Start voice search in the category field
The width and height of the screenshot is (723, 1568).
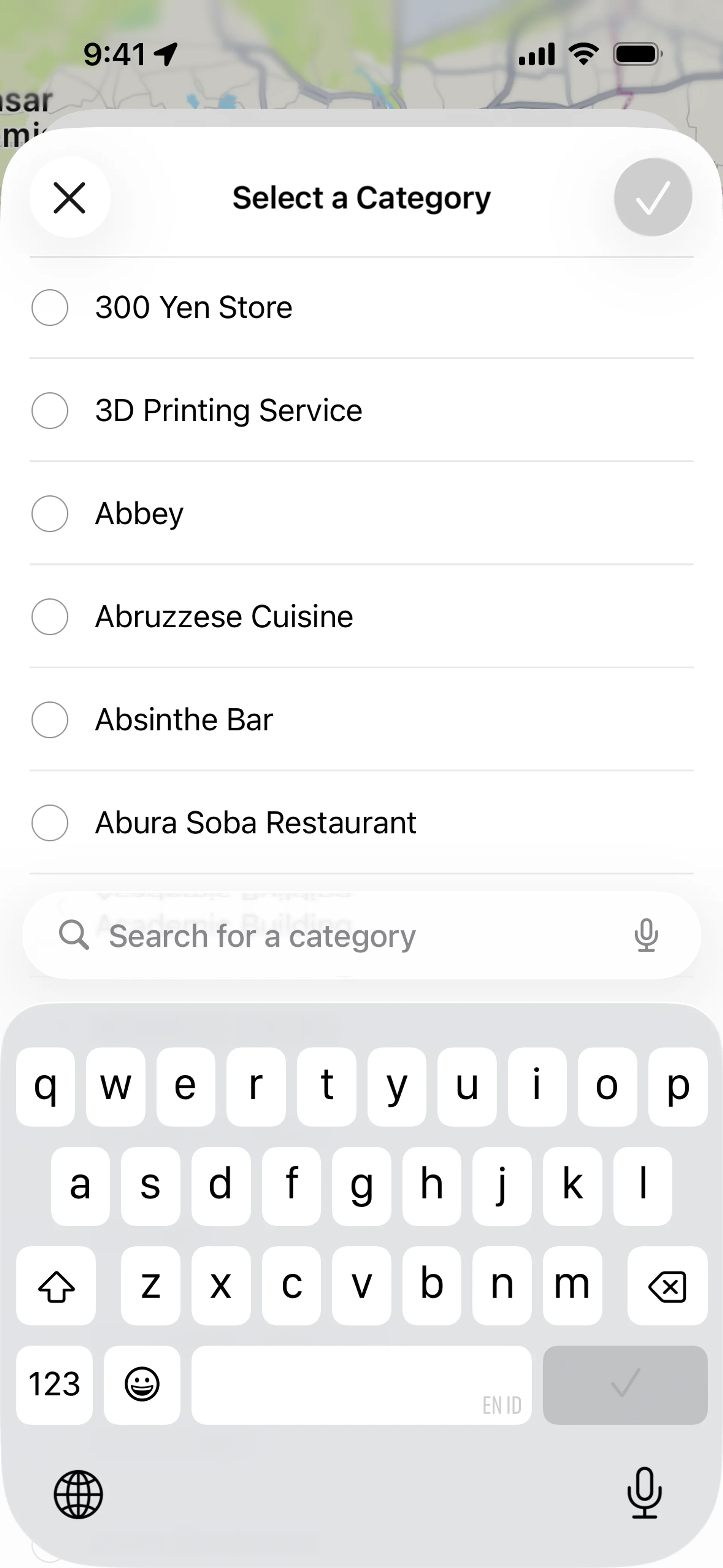click(x=646, y=935)
